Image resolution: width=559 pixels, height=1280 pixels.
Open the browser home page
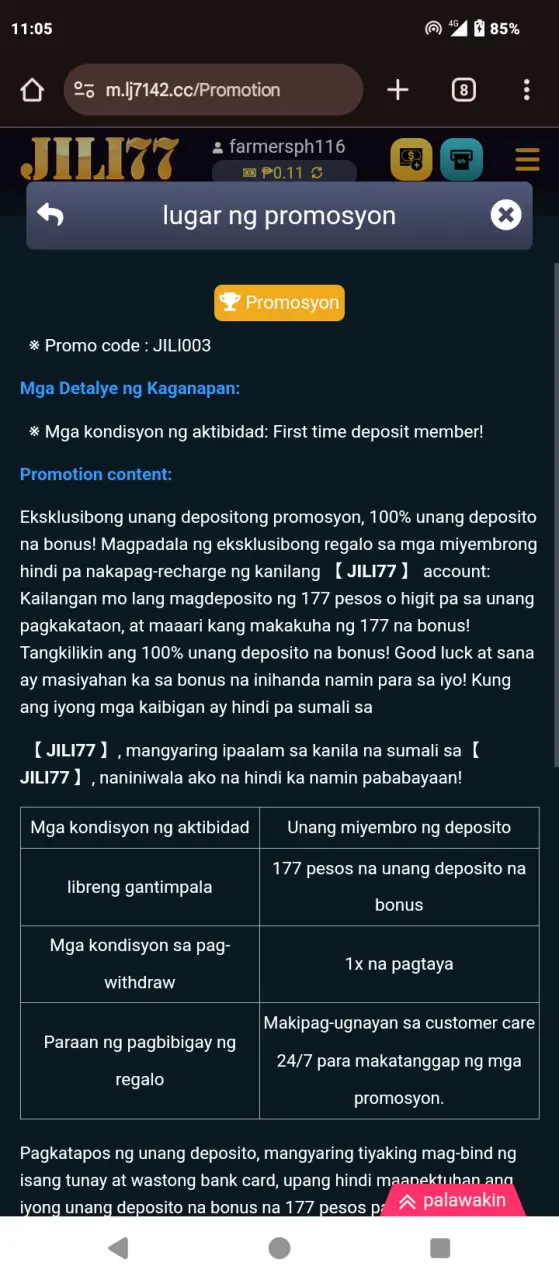pyautogui.click(x=32, y=90)
